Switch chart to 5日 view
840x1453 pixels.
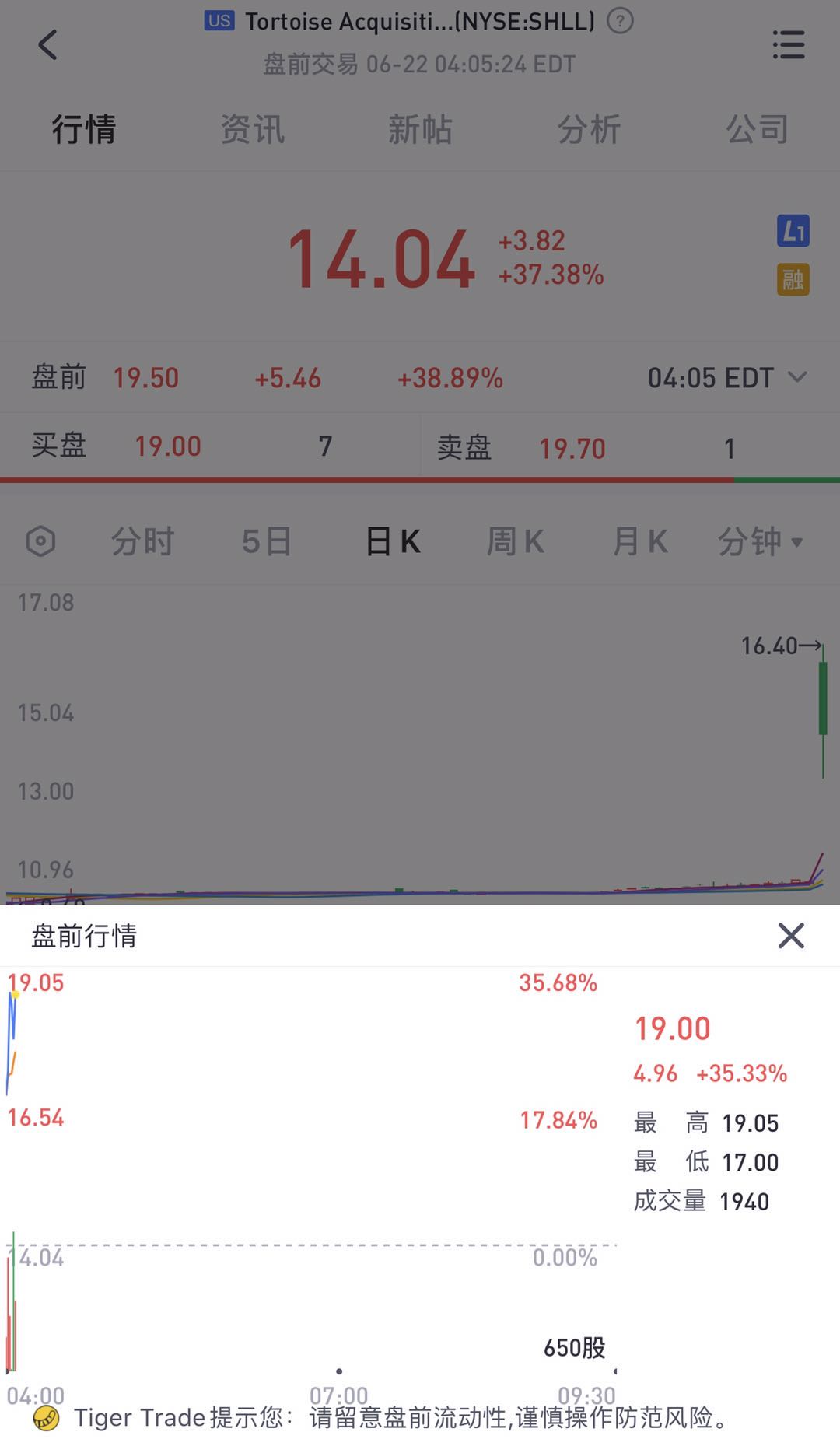tap(267, 541)
